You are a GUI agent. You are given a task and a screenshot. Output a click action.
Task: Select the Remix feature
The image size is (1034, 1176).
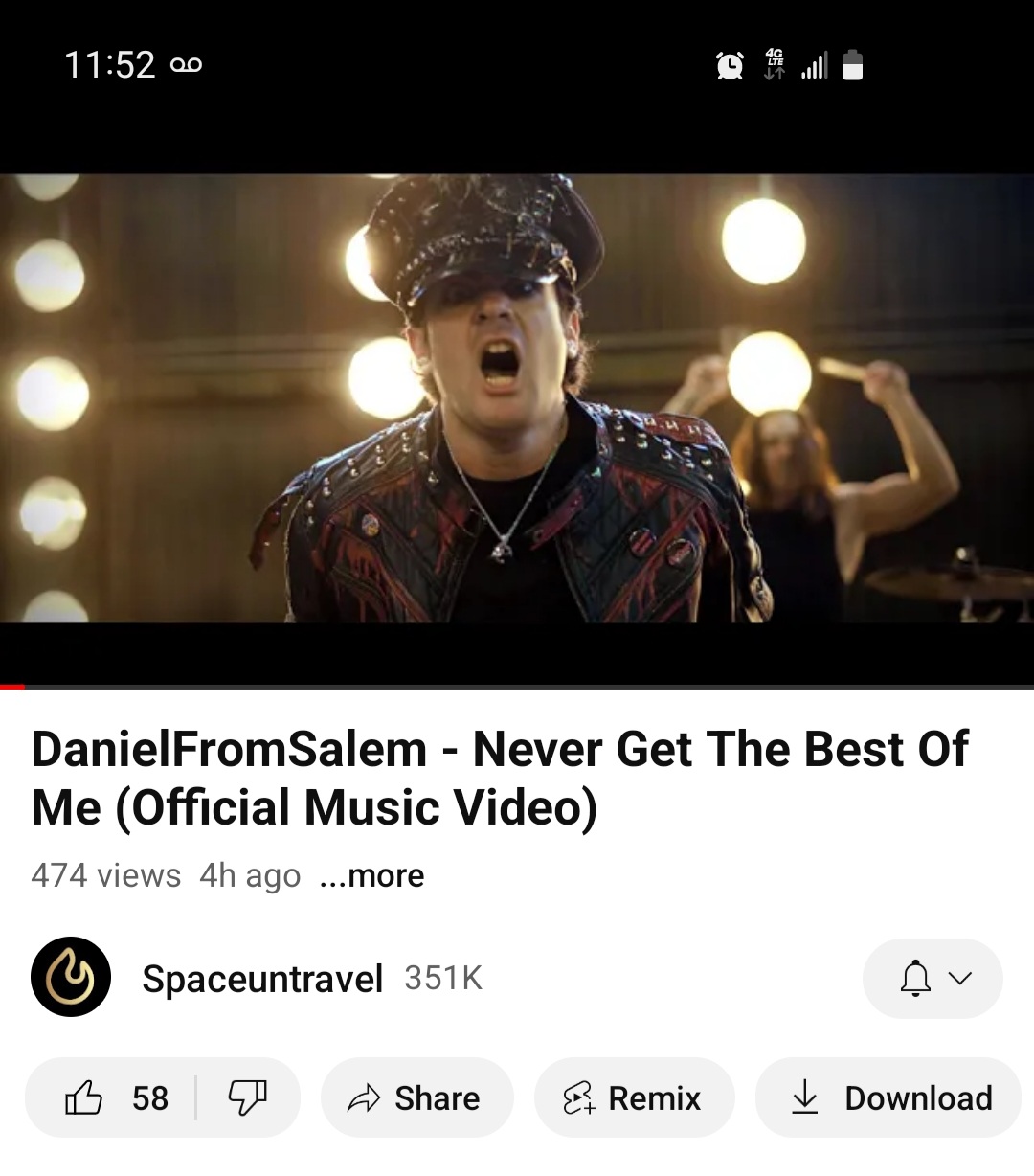point(634,1098)
